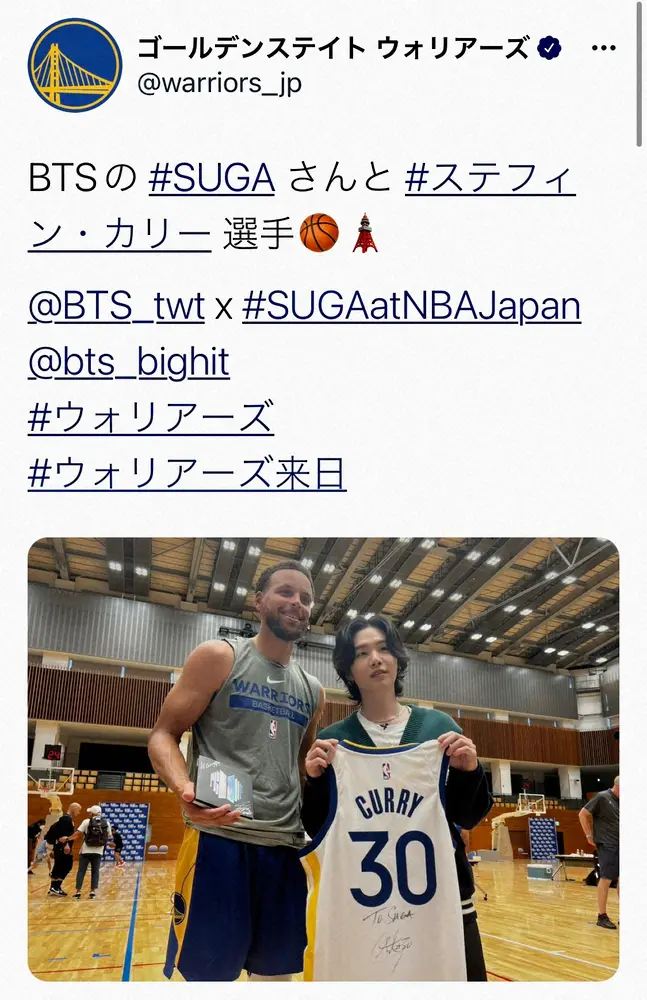Open the #SUGA hashtag
Image resolution: width=647 pixels, height=1000 pixels.
pyautogui.click(x=211, y=180)
